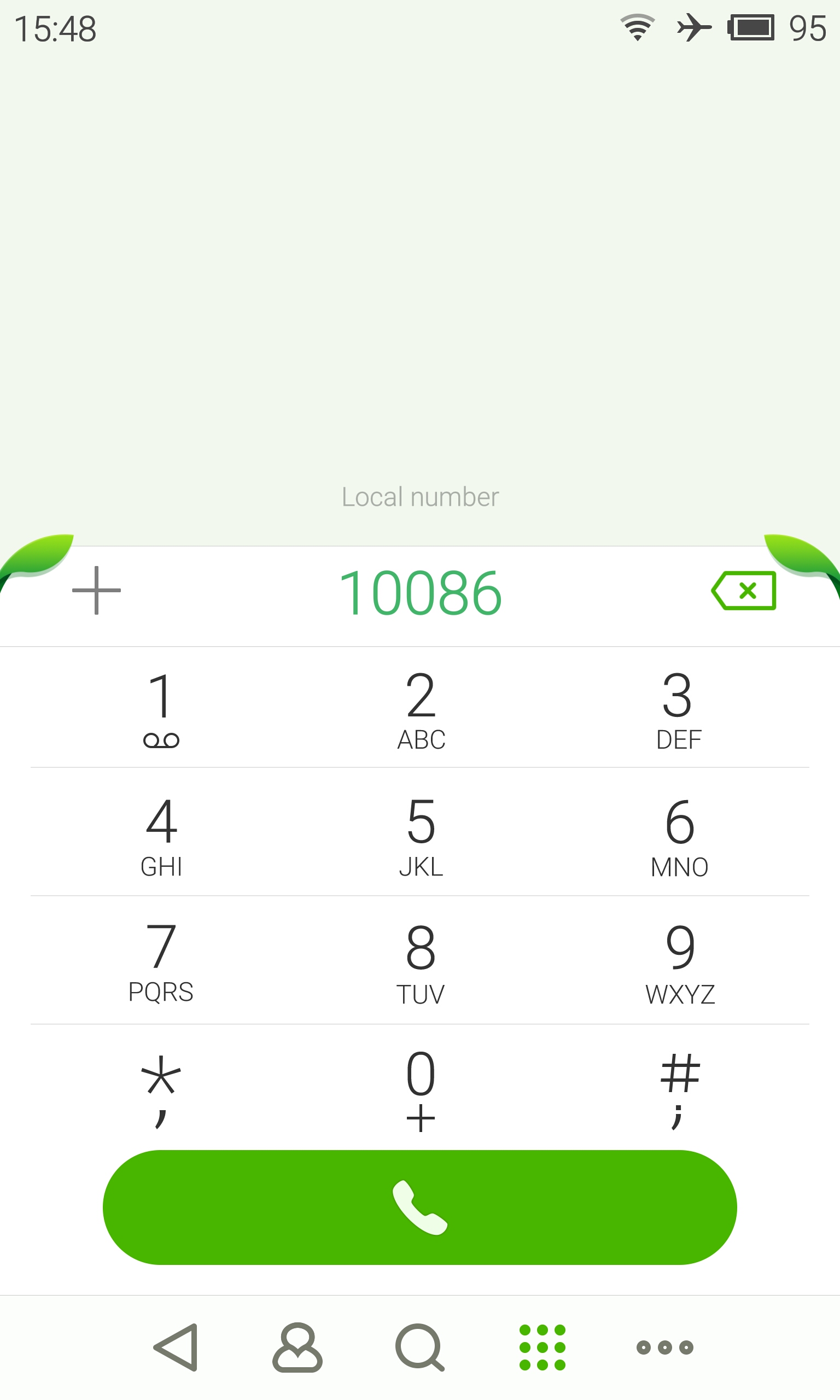Call 10086 with the green call button

coord(419,1206)
